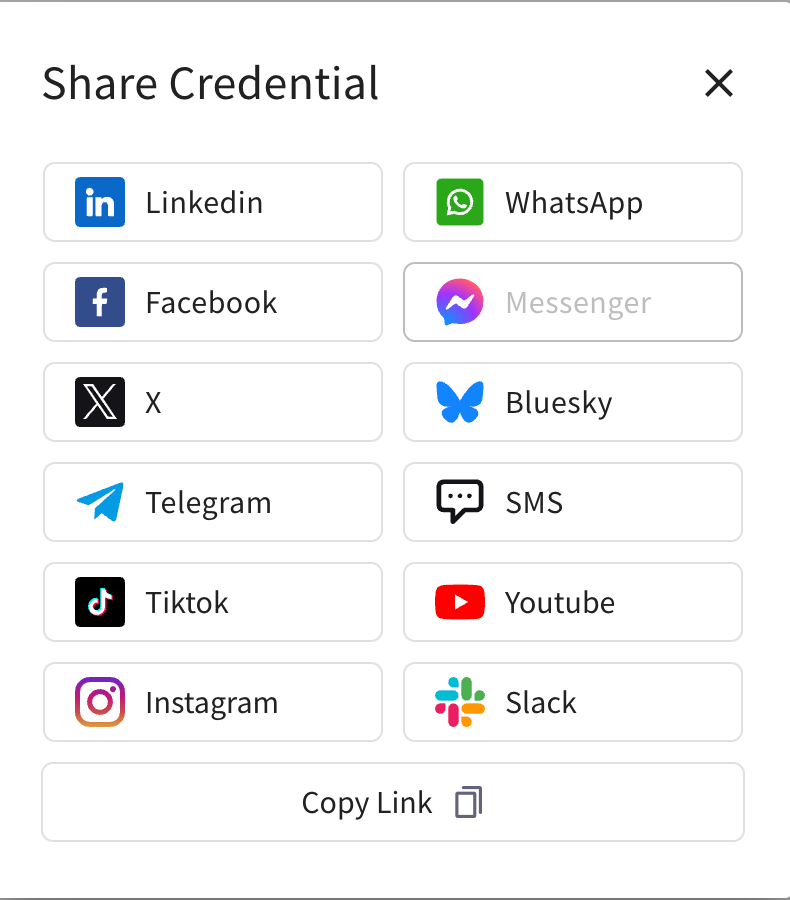Click the Messenger icon
The image size is (790, 900).
pyautogui.click(x=459, y=302)
